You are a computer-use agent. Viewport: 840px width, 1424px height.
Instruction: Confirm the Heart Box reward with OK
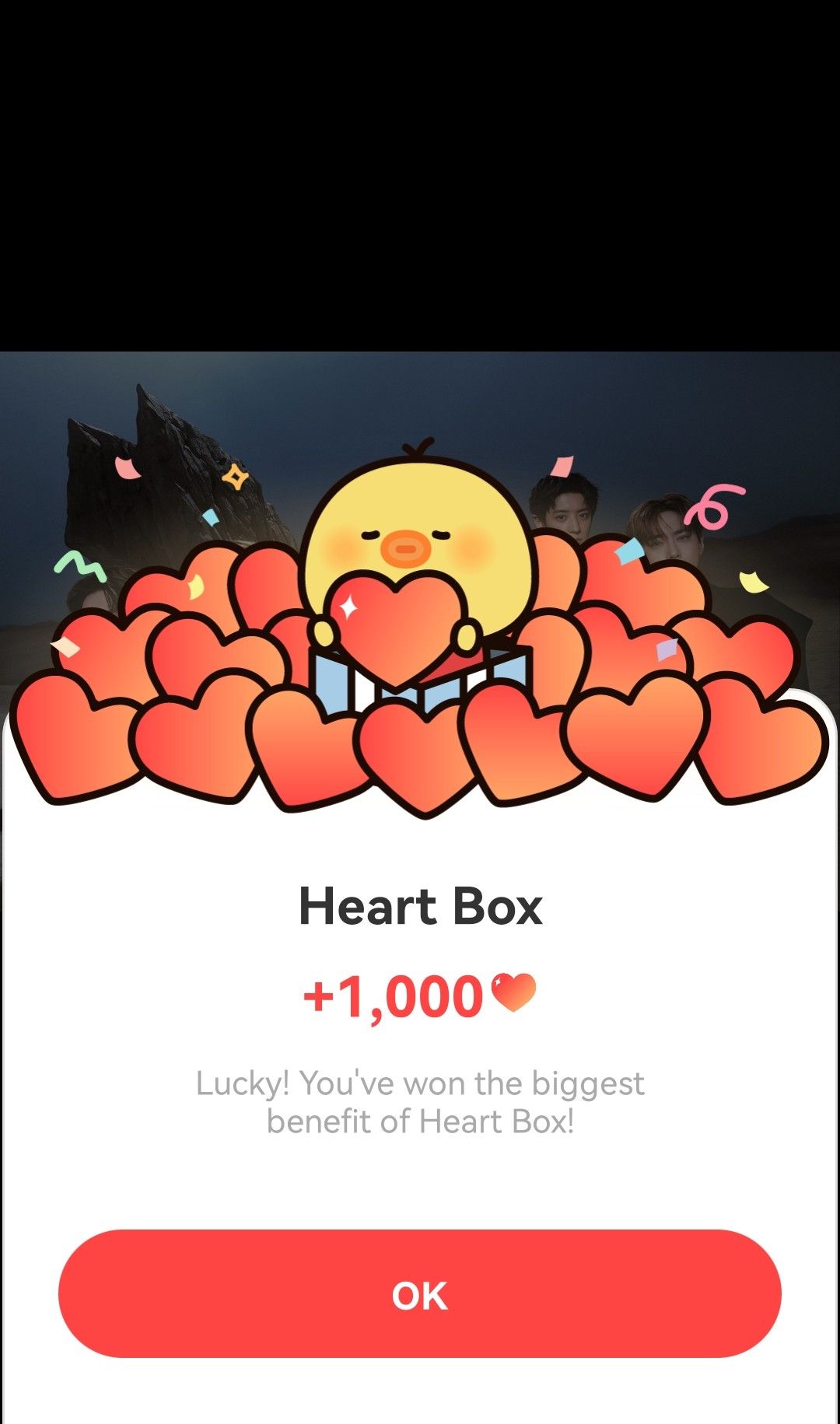coord(420,1294)
